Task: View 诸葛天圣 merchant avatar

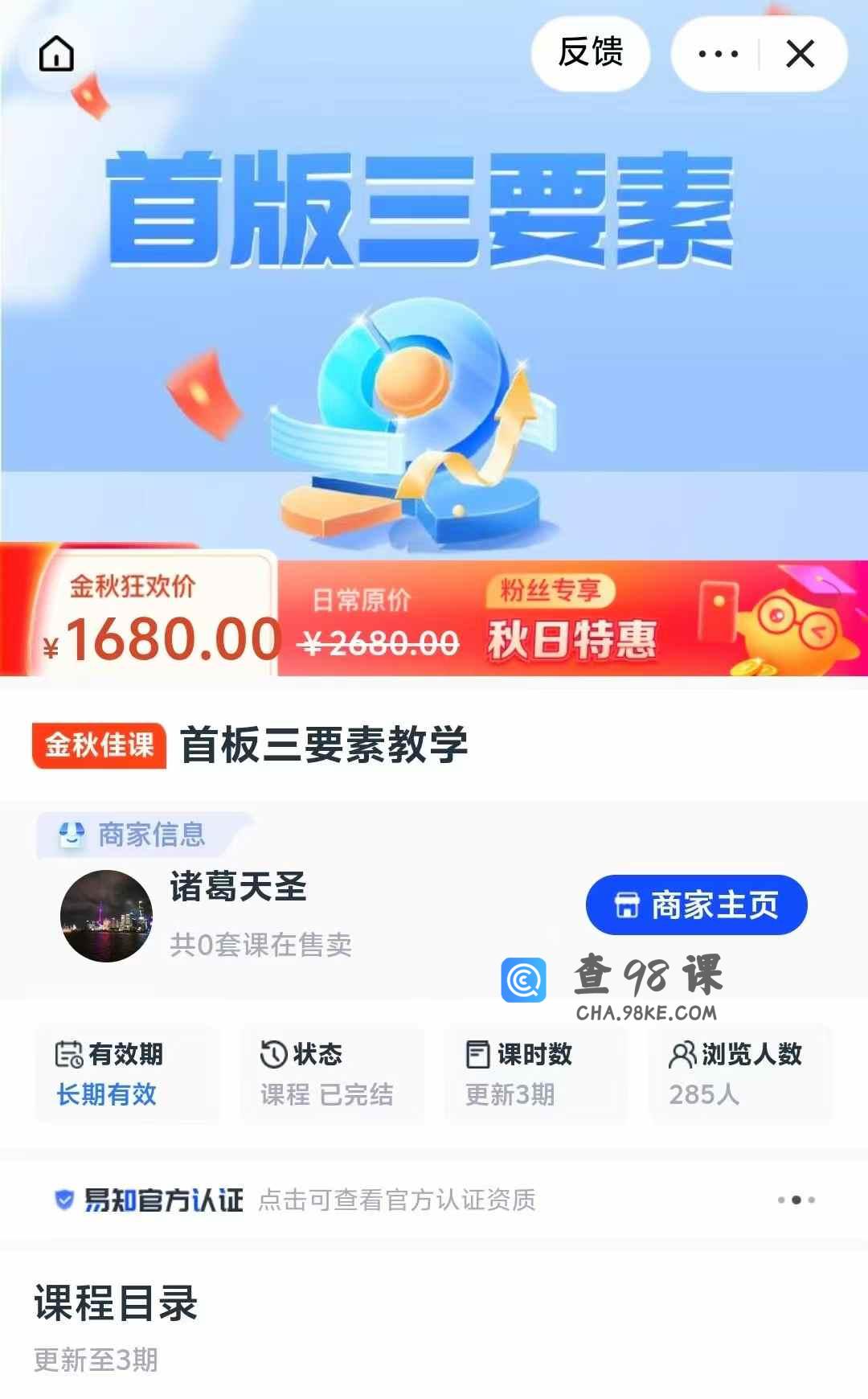Action: click(106, 916)
